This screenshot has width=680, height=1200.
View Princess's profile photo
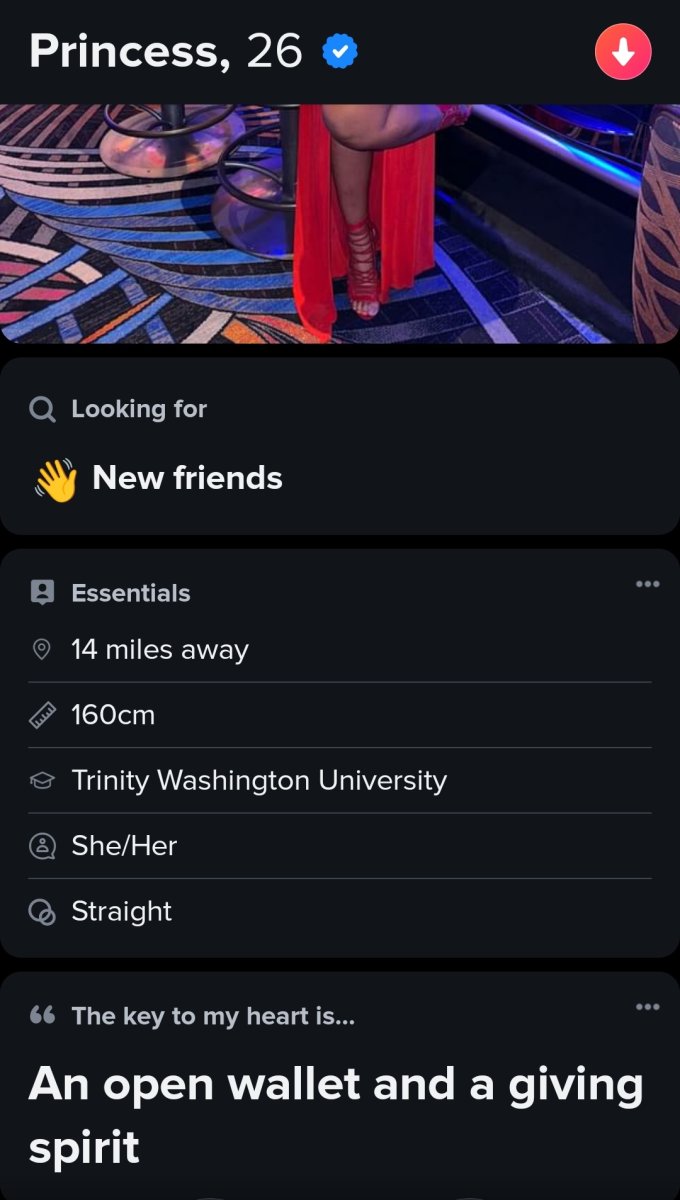340,223
